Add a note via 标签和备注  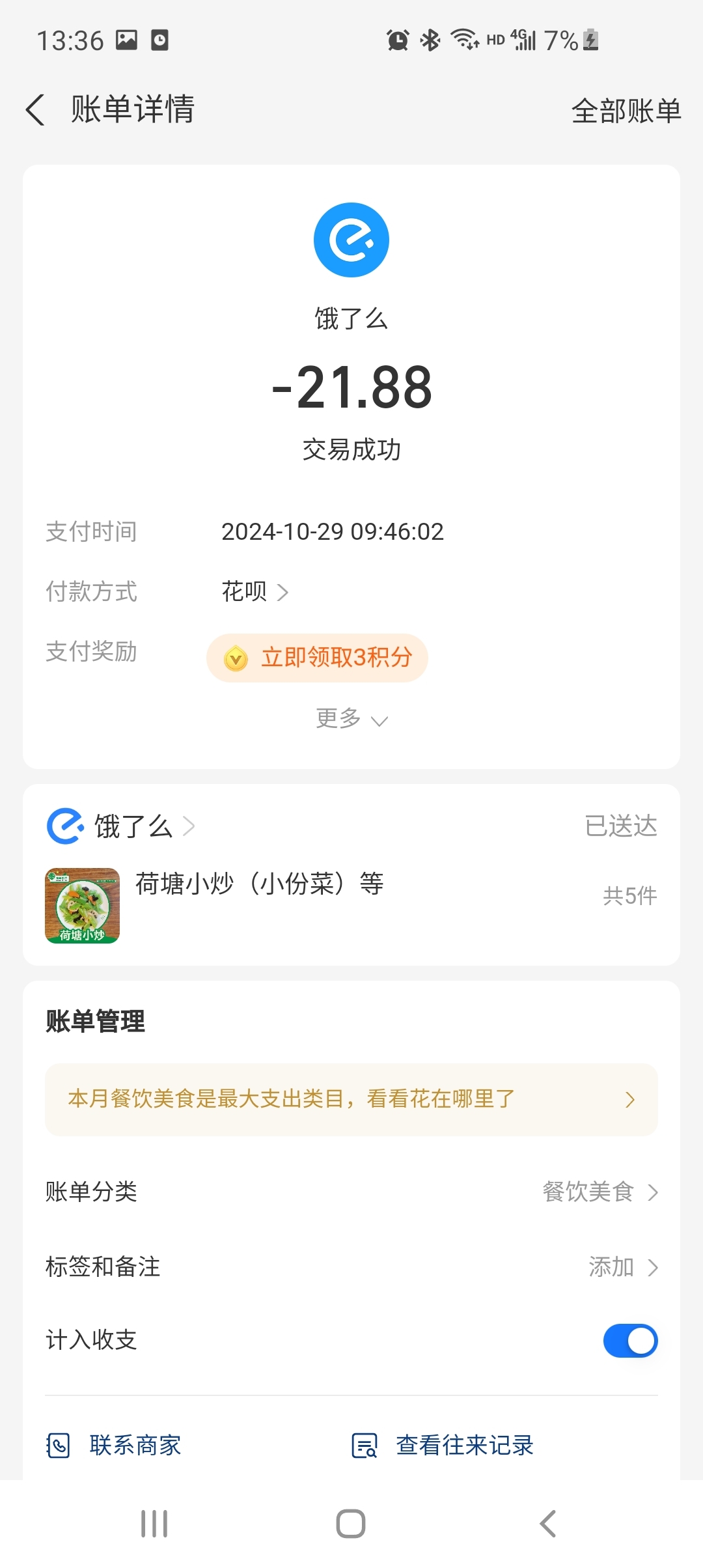(622, 1267)
